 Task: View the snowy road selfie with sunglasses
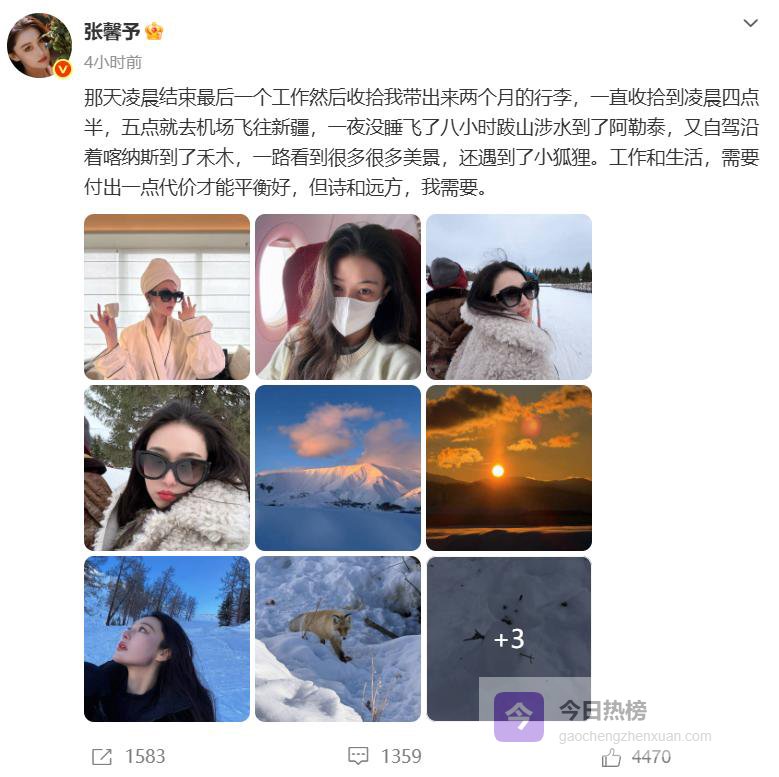(x=508, y=297)
